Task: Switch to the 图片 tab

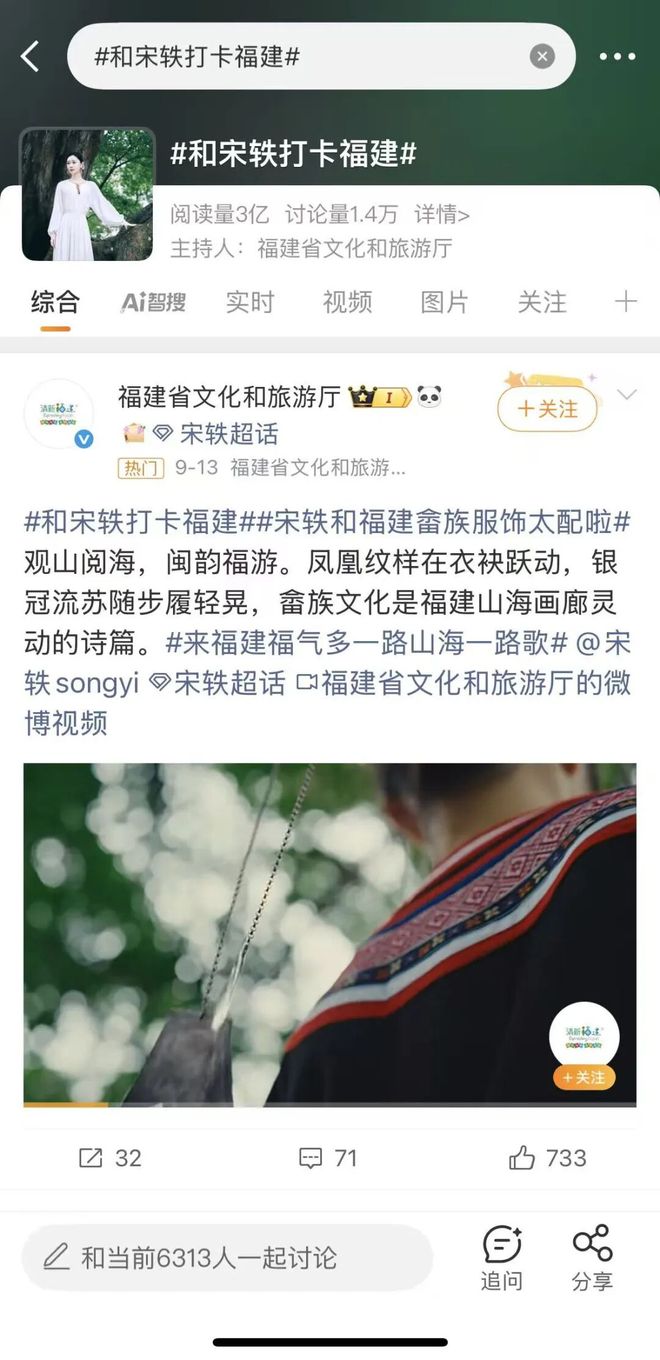Action: (x=444, y=302)
